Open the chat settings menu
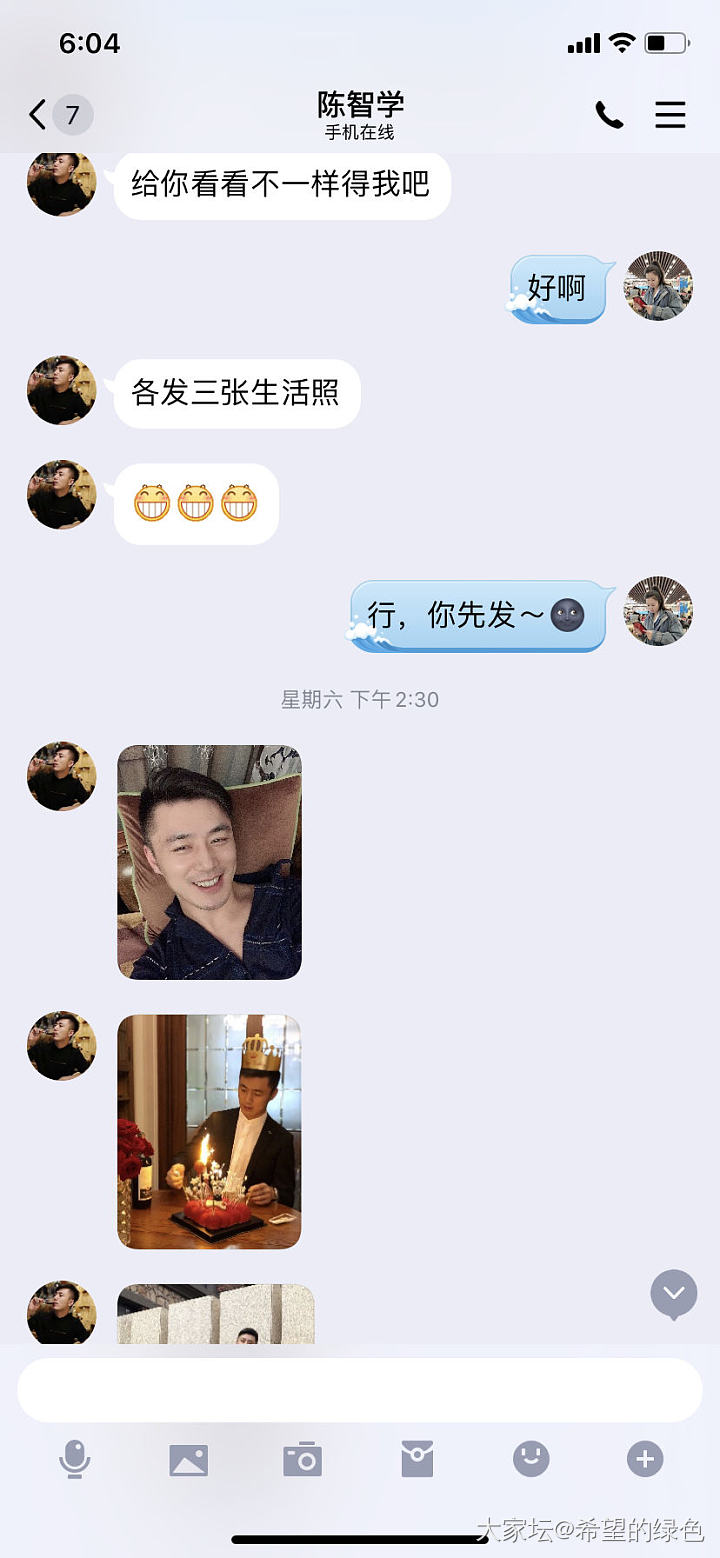Screen dimensions: 720x1558 [x=670, y=115]
